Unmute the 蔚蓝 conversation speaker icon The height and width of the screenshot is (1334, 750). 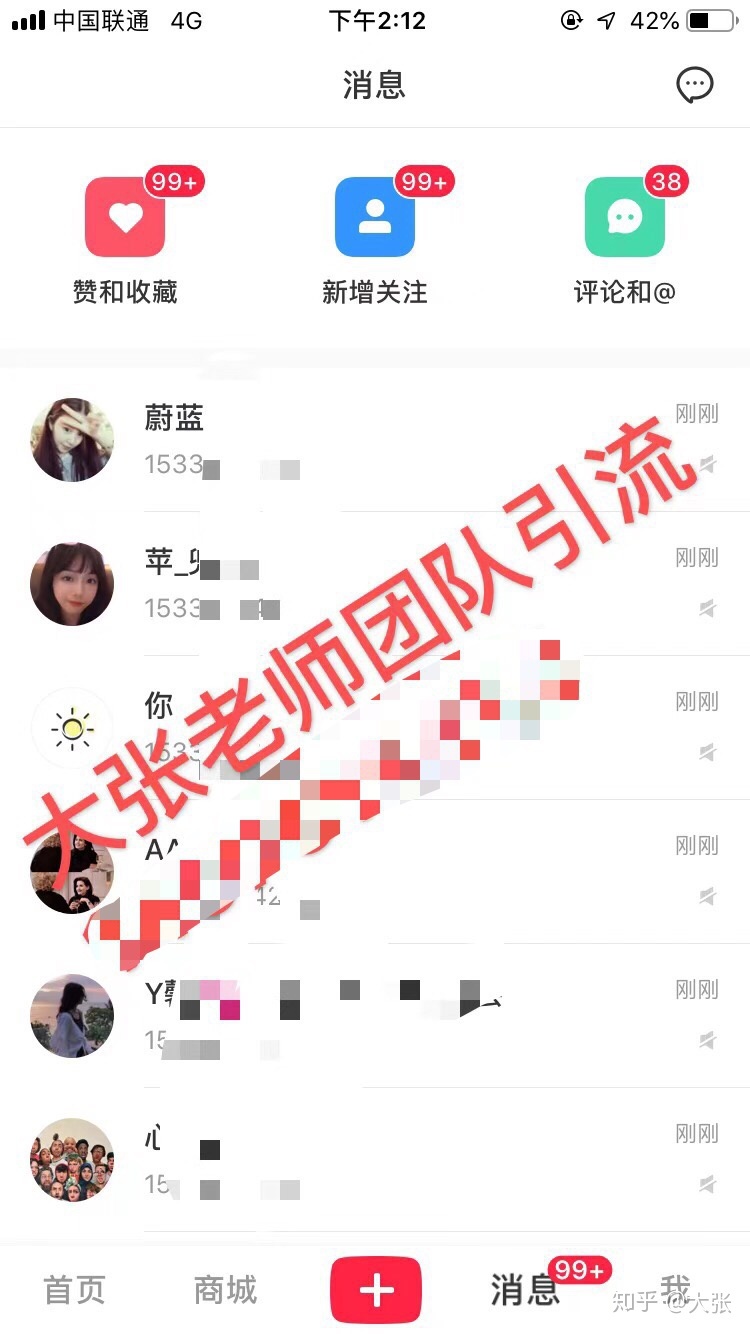pyautogui.click(x=708, y=465)
